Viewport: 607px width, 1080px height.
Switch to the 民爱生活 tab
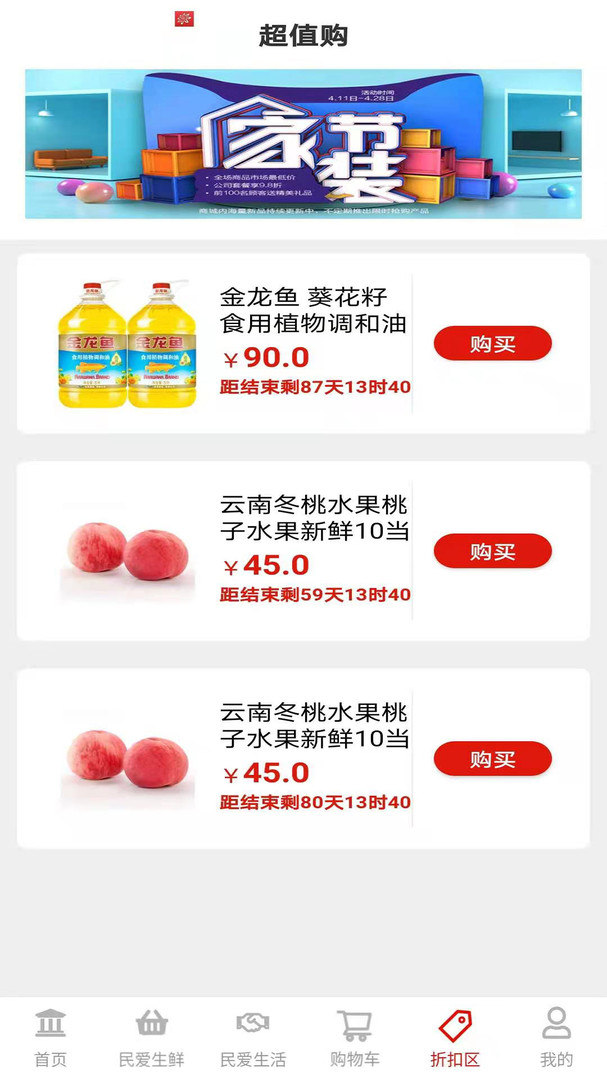253,1037
